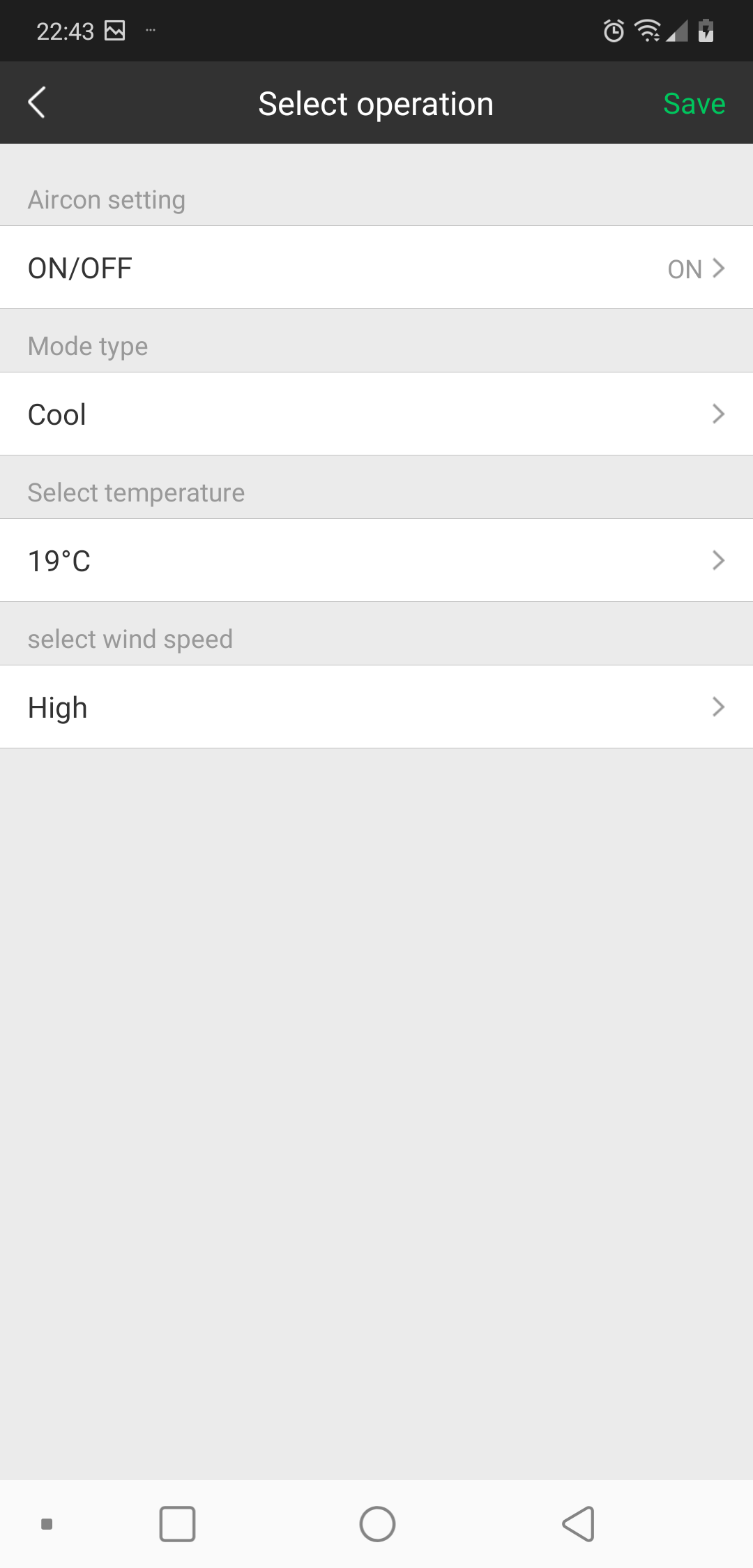Change the Cool mode type
This screenshot has width=753, height=1568.
coord(376,414)
